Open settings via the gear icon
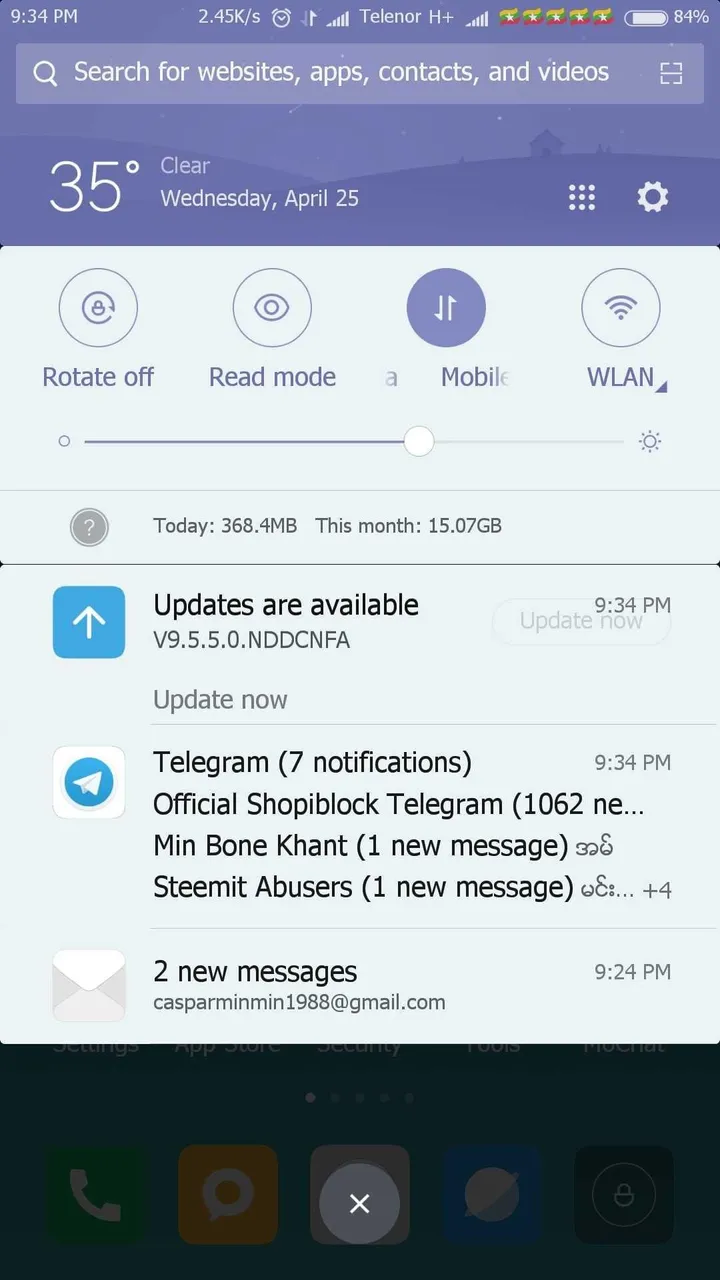 tap(652, 197)
